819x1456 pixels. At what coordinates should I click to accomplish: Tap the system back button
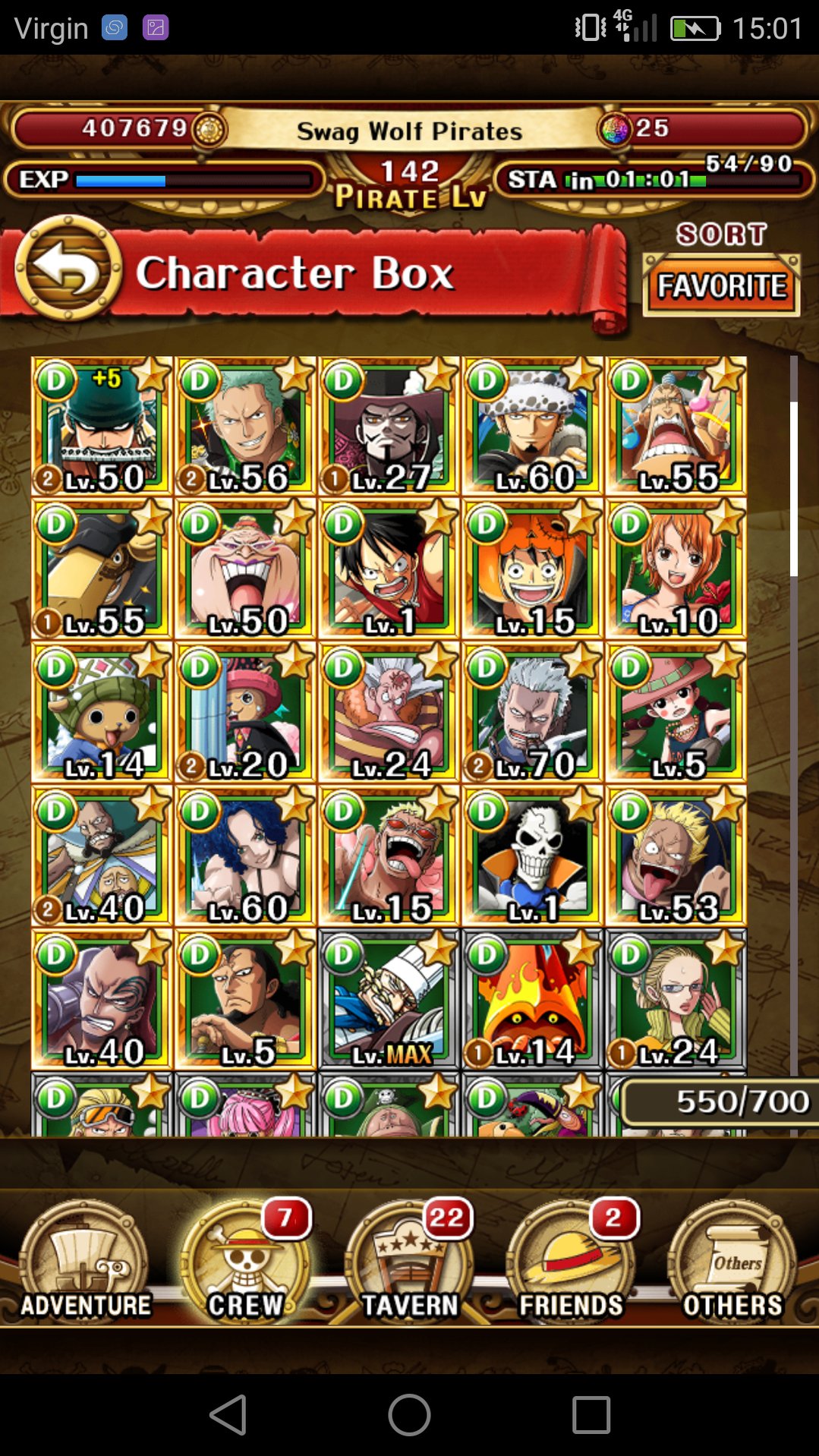click(x=228, y=1415)
